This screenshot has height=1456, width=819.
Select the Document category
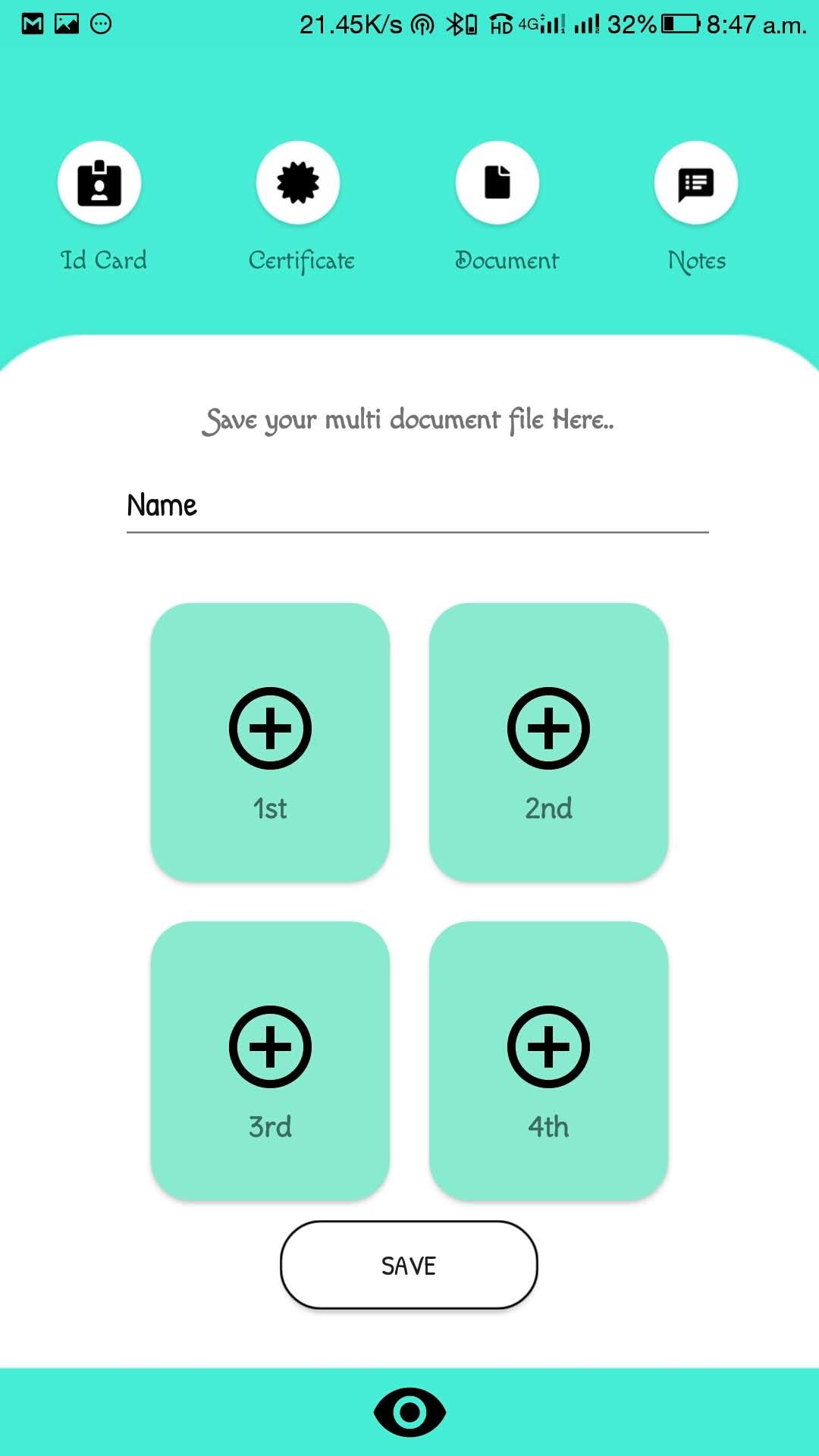pos(497,183)
